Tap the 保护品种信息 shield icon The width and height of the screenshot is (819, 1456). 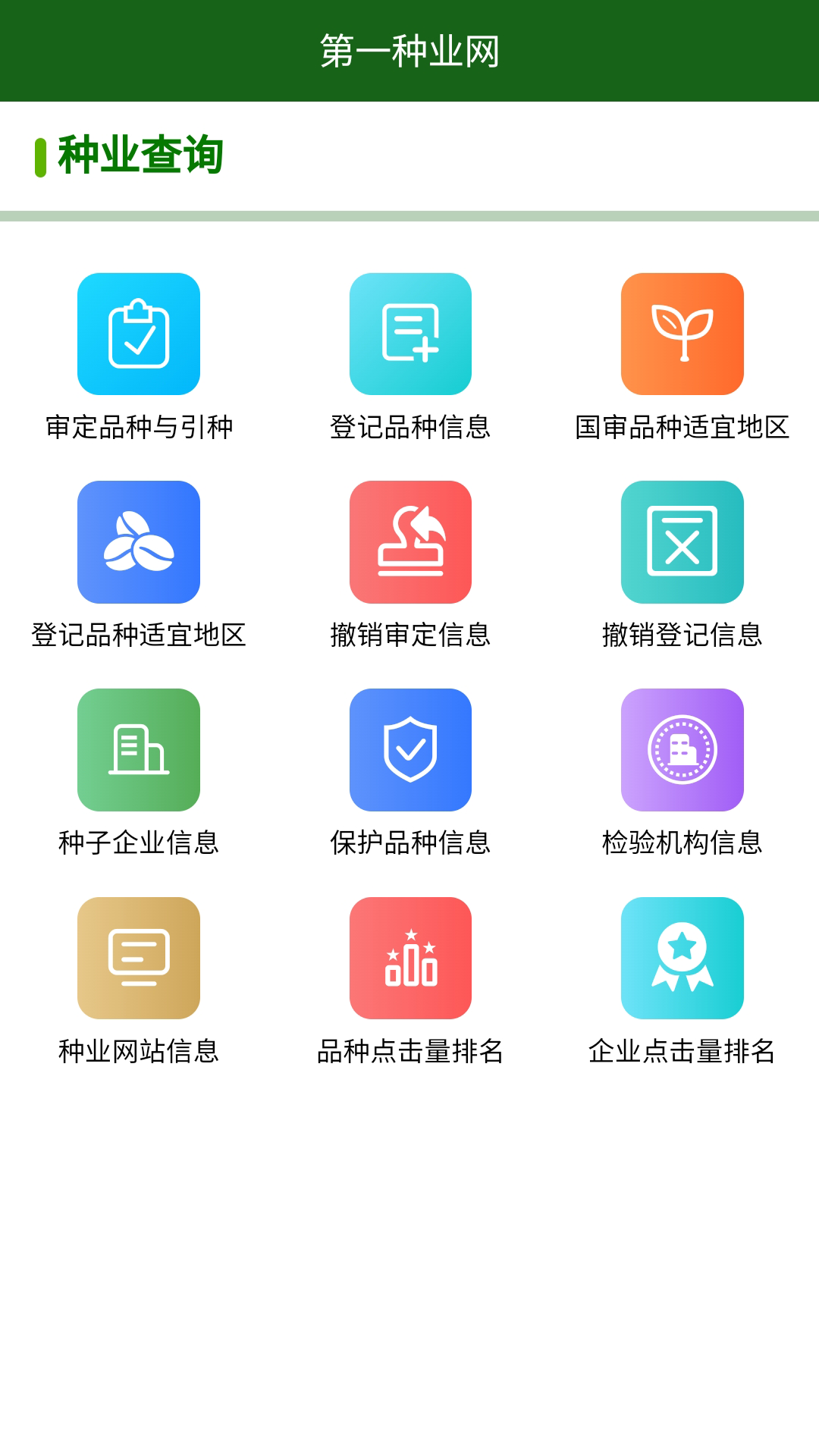click(x=410, y=749)
